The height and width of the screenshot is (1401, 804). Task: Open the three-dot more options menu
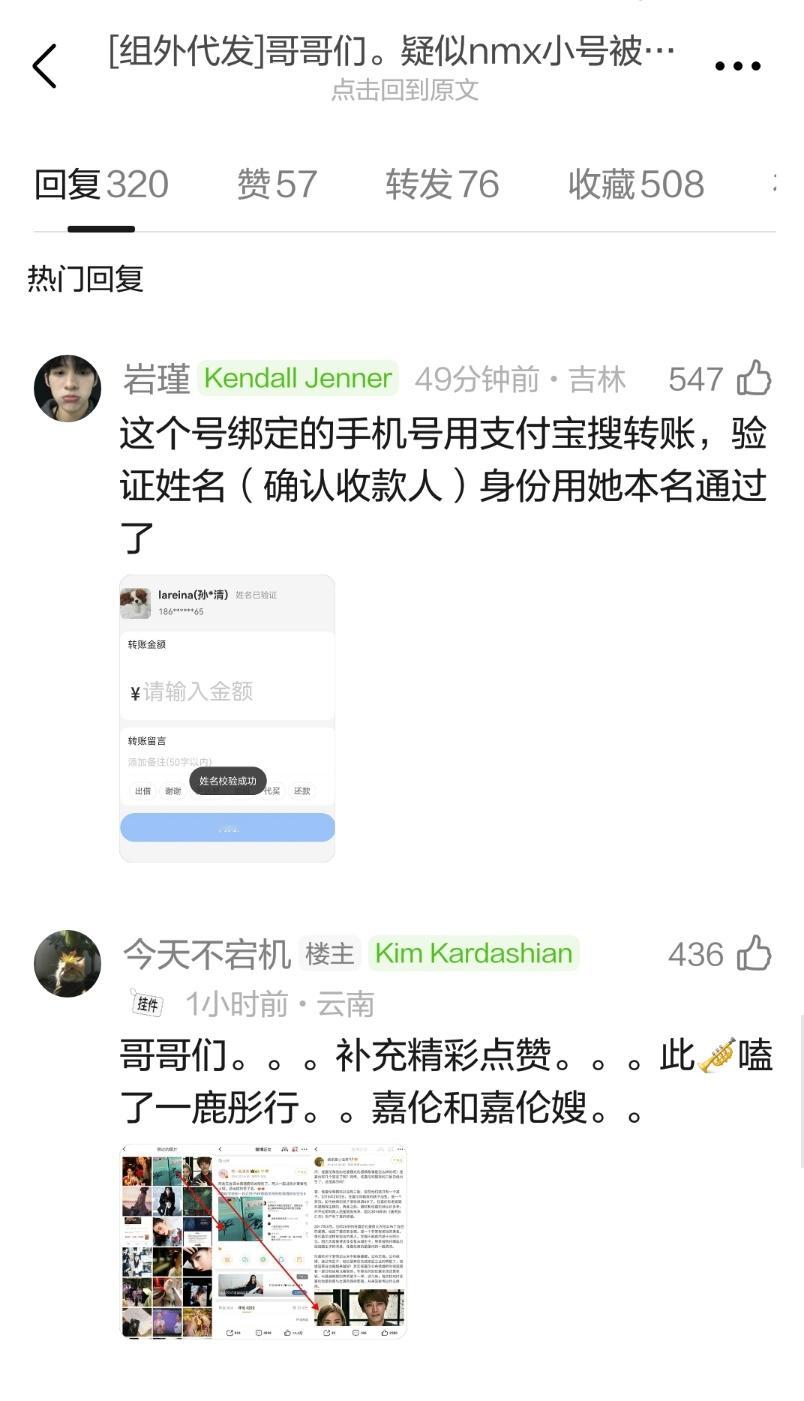pos(736,66)
